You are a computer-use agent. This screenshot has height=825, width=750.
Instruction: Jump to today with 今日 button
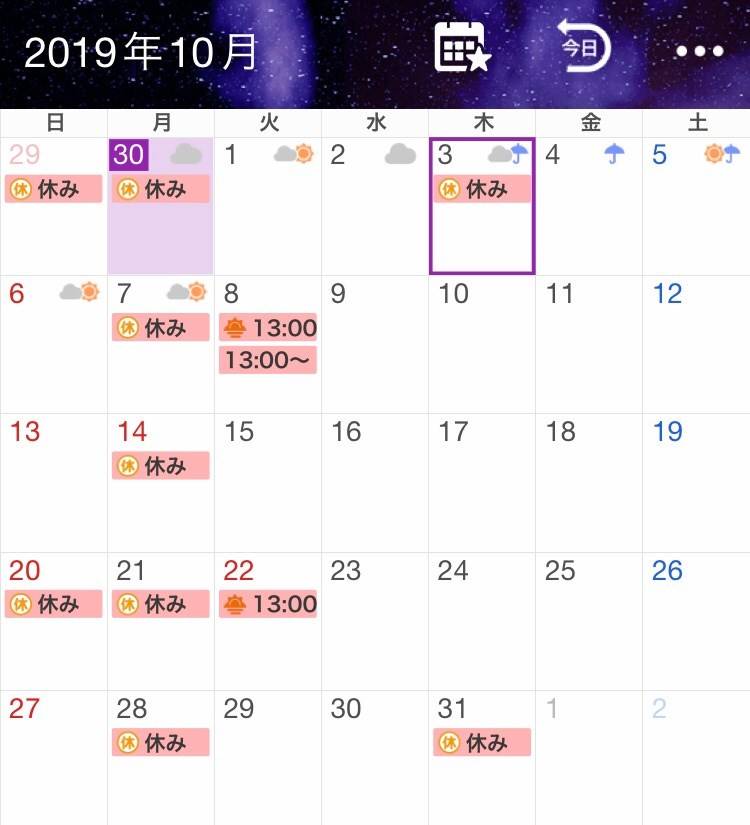click(583, 47)
